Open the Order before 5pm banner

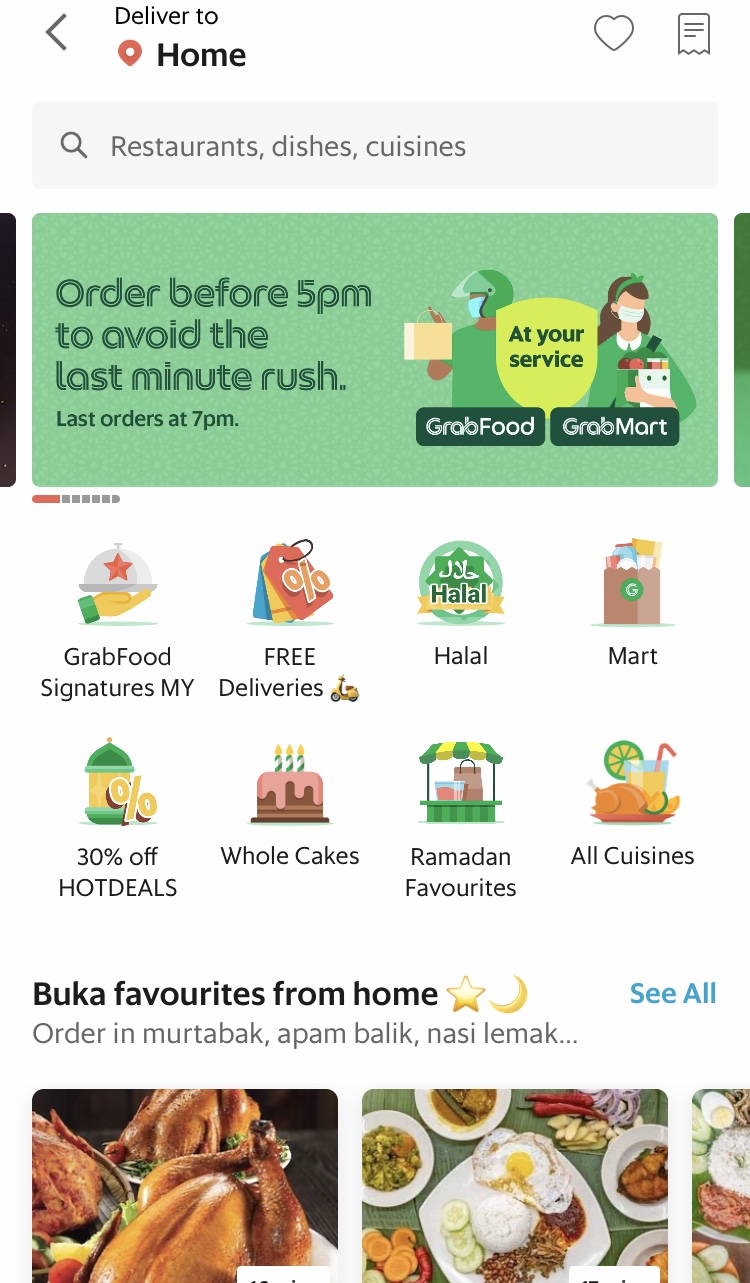pos(375,350)
